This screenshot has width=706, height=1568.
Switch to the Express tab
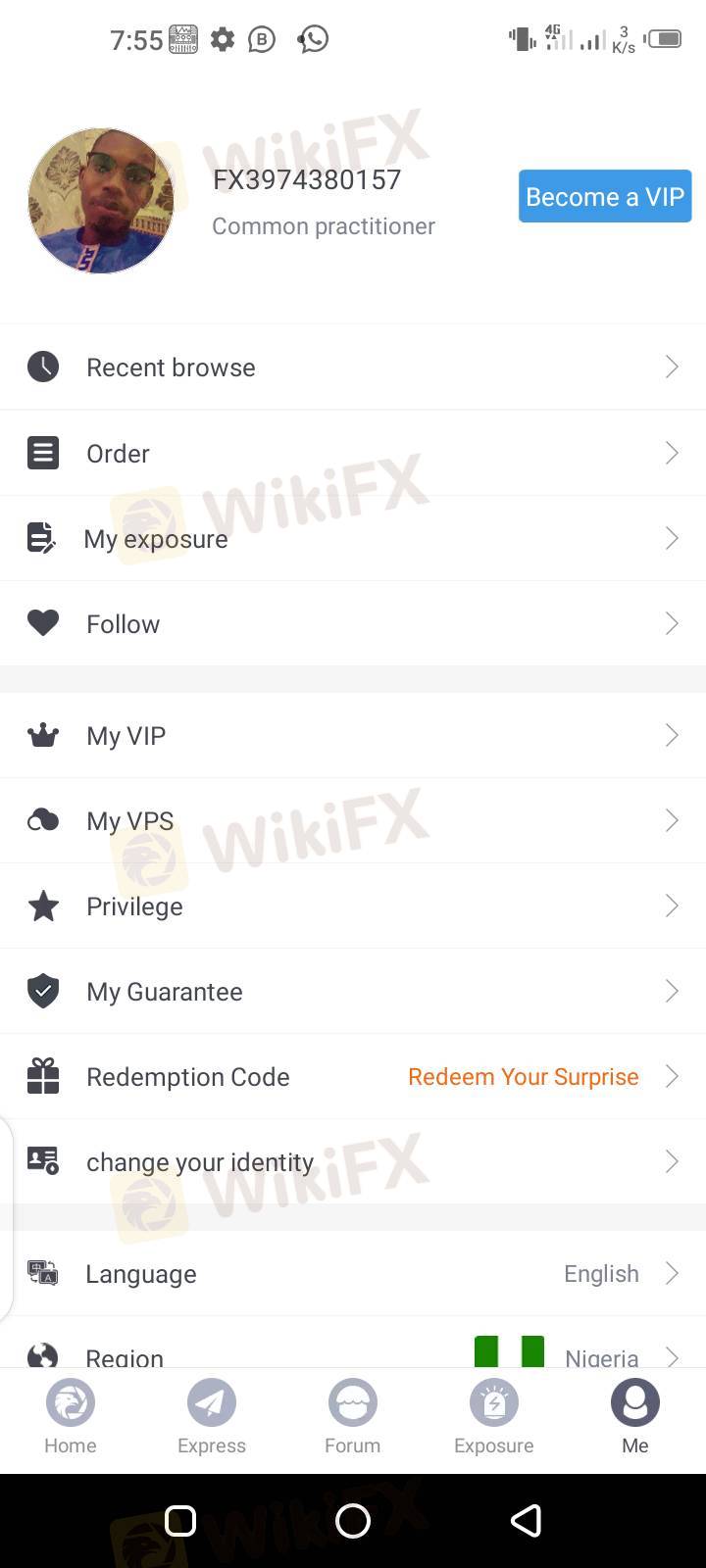click(212, 1417)
